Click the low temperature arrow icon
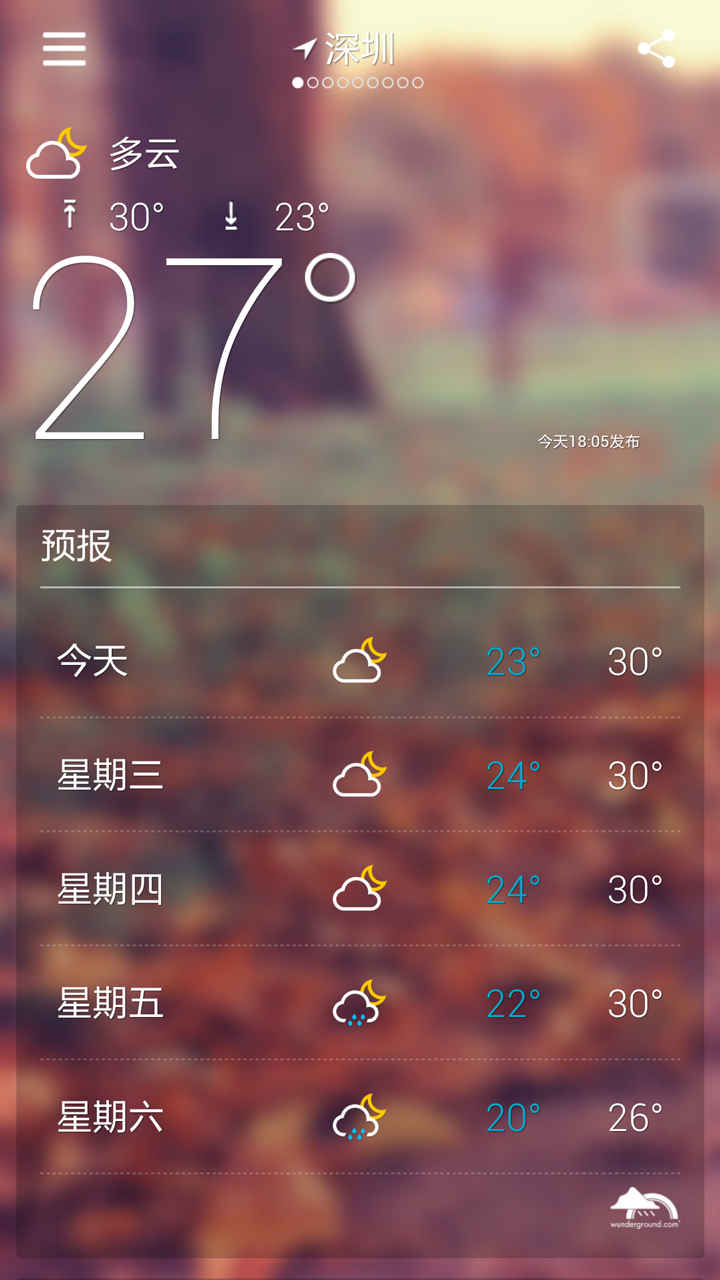 click(x=230, y=214)
